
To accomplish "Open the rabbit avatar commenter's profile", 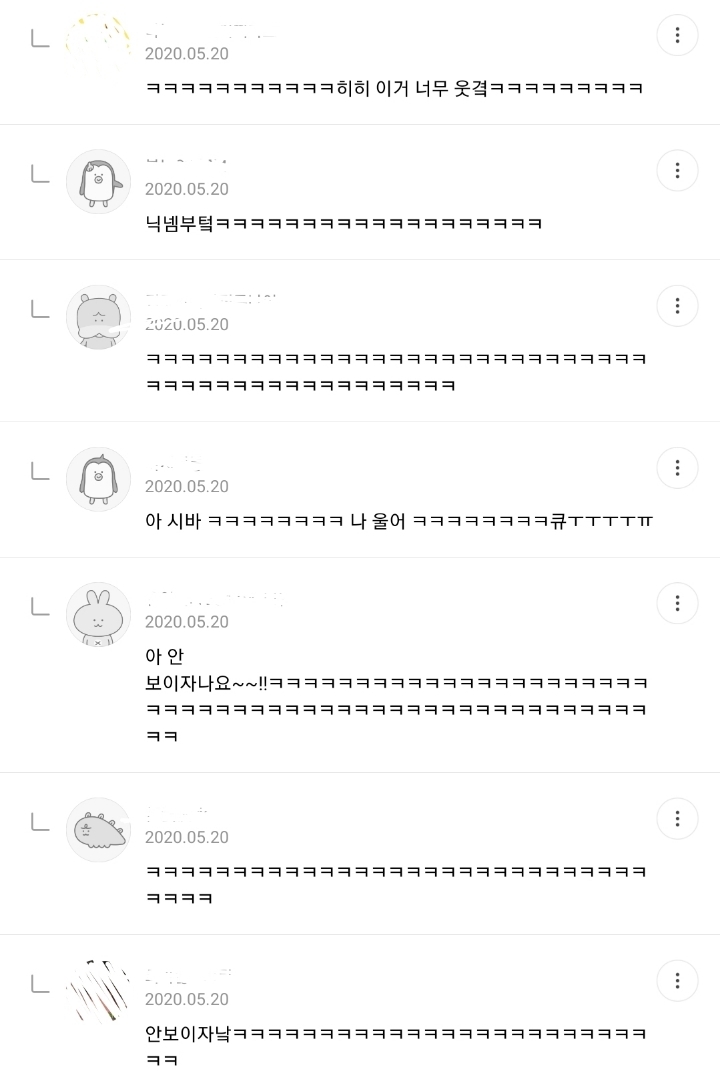I will click(98, 615).
